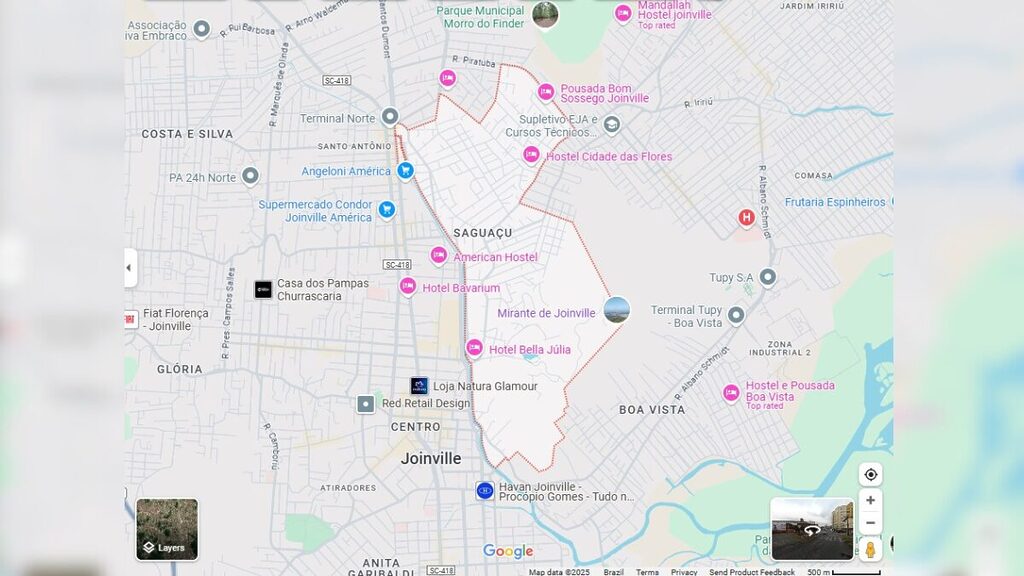Open Pousada Bom Sossego Joinville marker

546,92
